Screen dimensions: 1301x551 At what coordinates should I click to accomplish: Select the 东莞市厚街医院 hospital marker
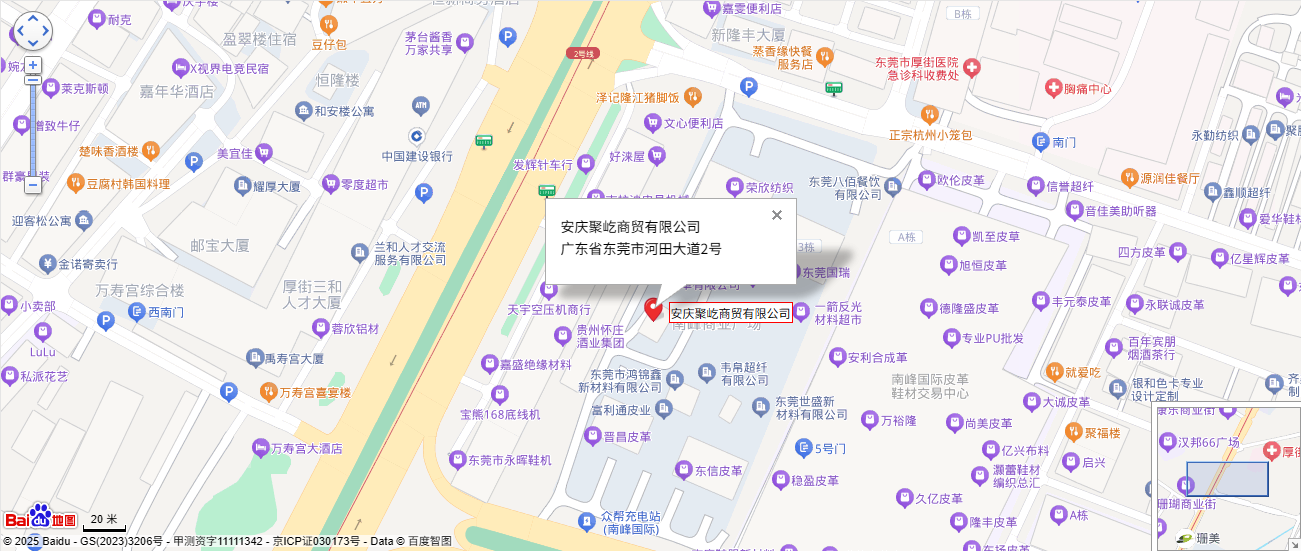(971, 68)
